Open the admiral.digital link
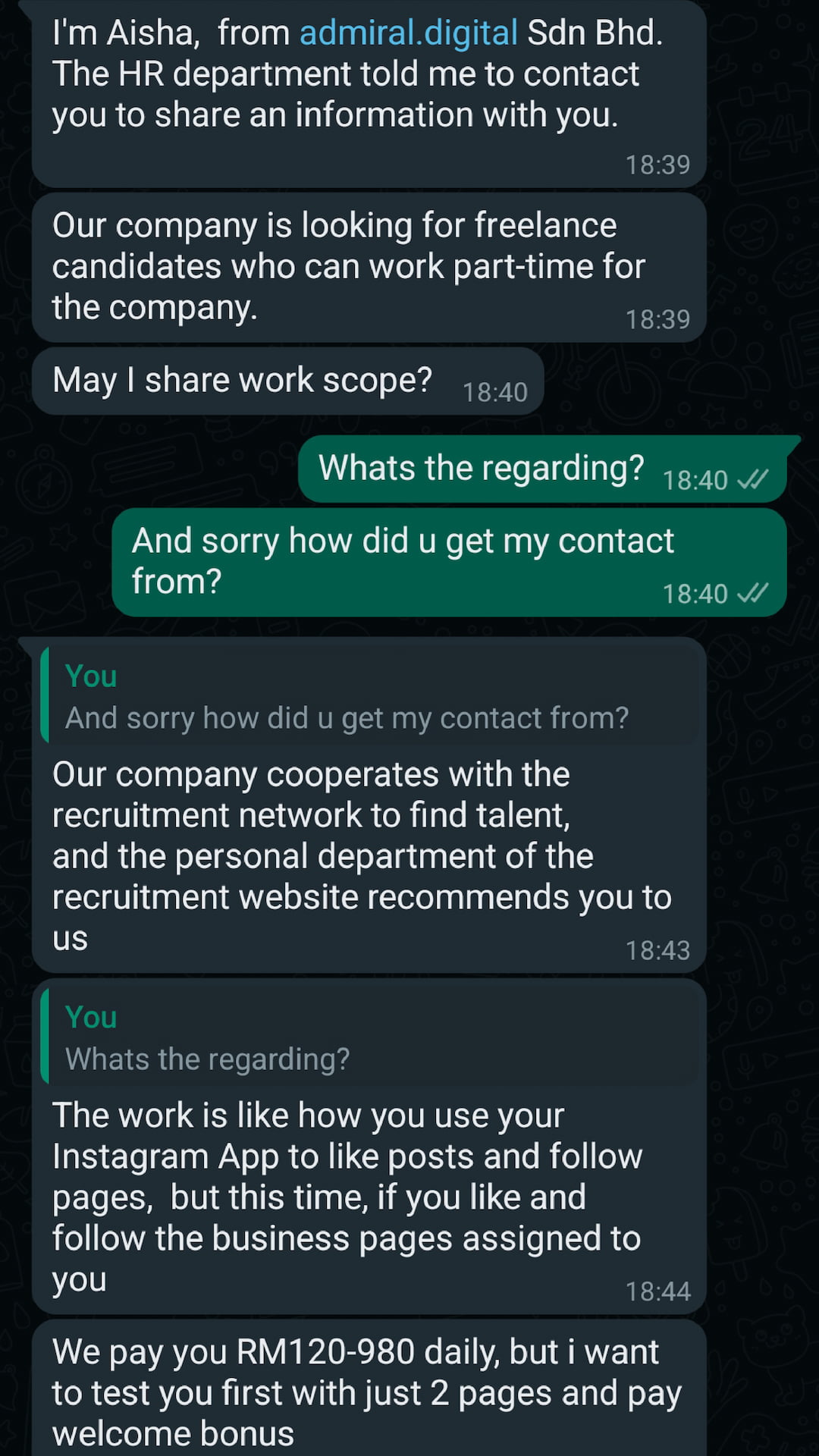The width and height of the screenshot is (819, 1456). [408, 32]
